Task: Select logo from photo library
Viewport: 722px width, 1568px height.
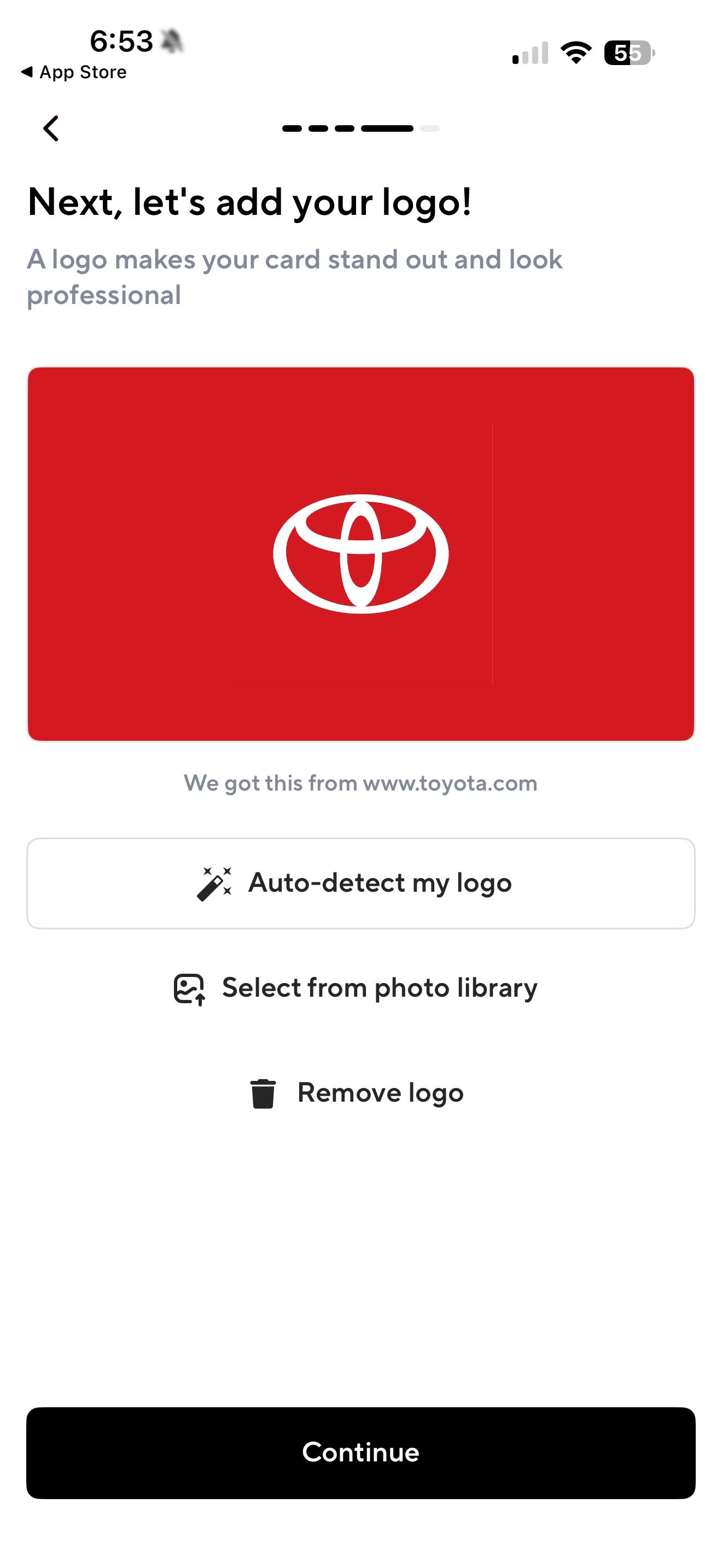Action: tap(360, 988)
